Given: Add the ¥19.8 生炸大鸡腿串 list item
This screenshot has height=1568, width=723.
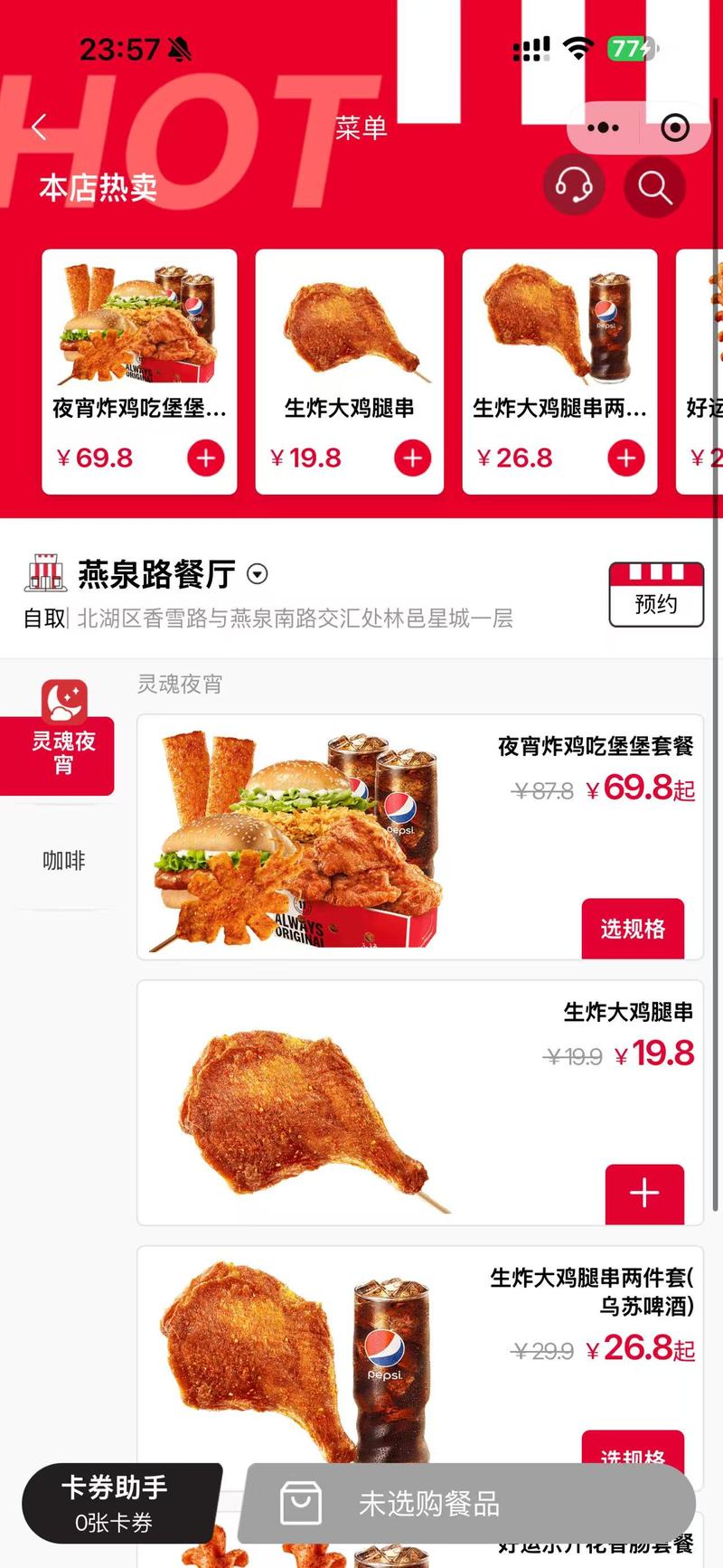Looking at the screenshot, I should point(643,1194).
